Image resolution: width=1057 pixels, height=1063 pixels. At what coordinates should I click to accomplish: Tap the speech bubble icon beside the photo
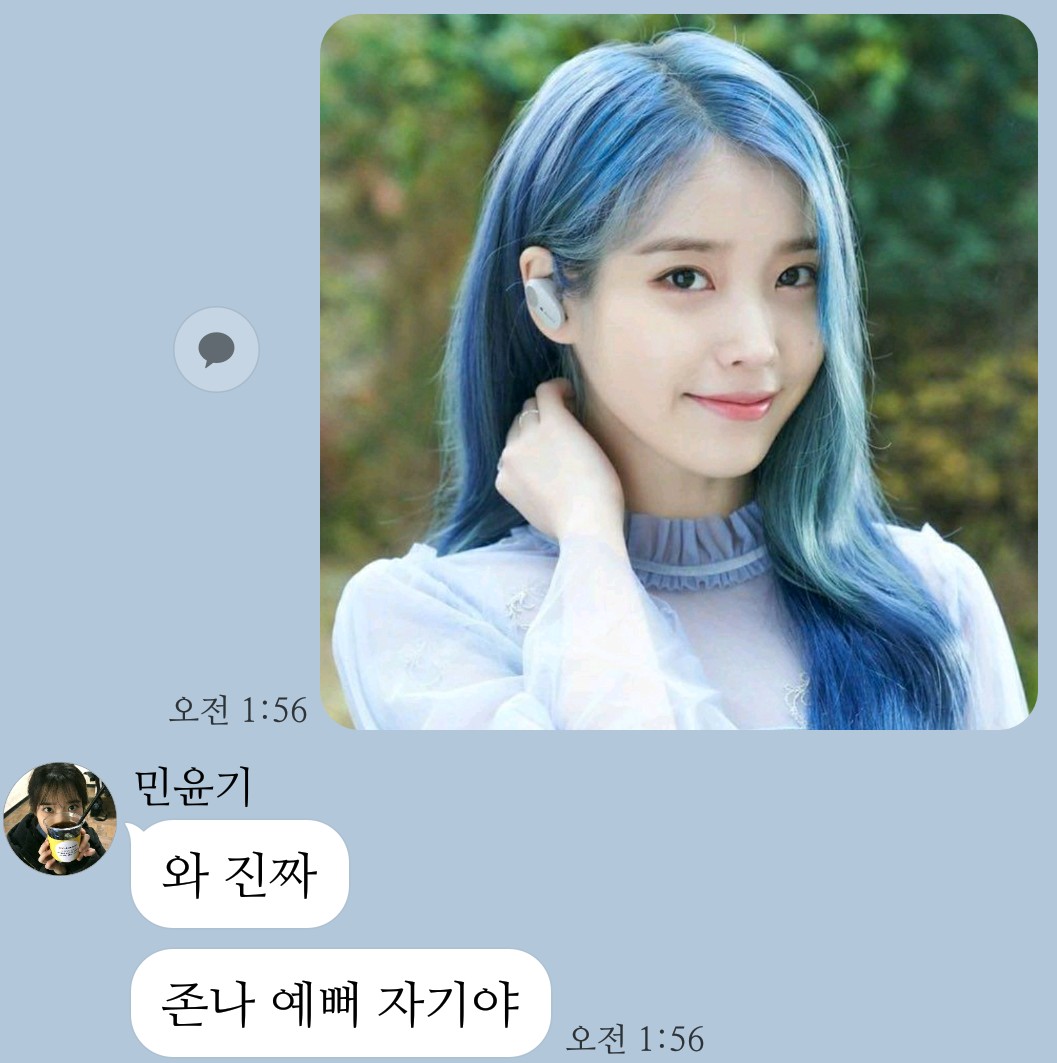tap(216, 350)
